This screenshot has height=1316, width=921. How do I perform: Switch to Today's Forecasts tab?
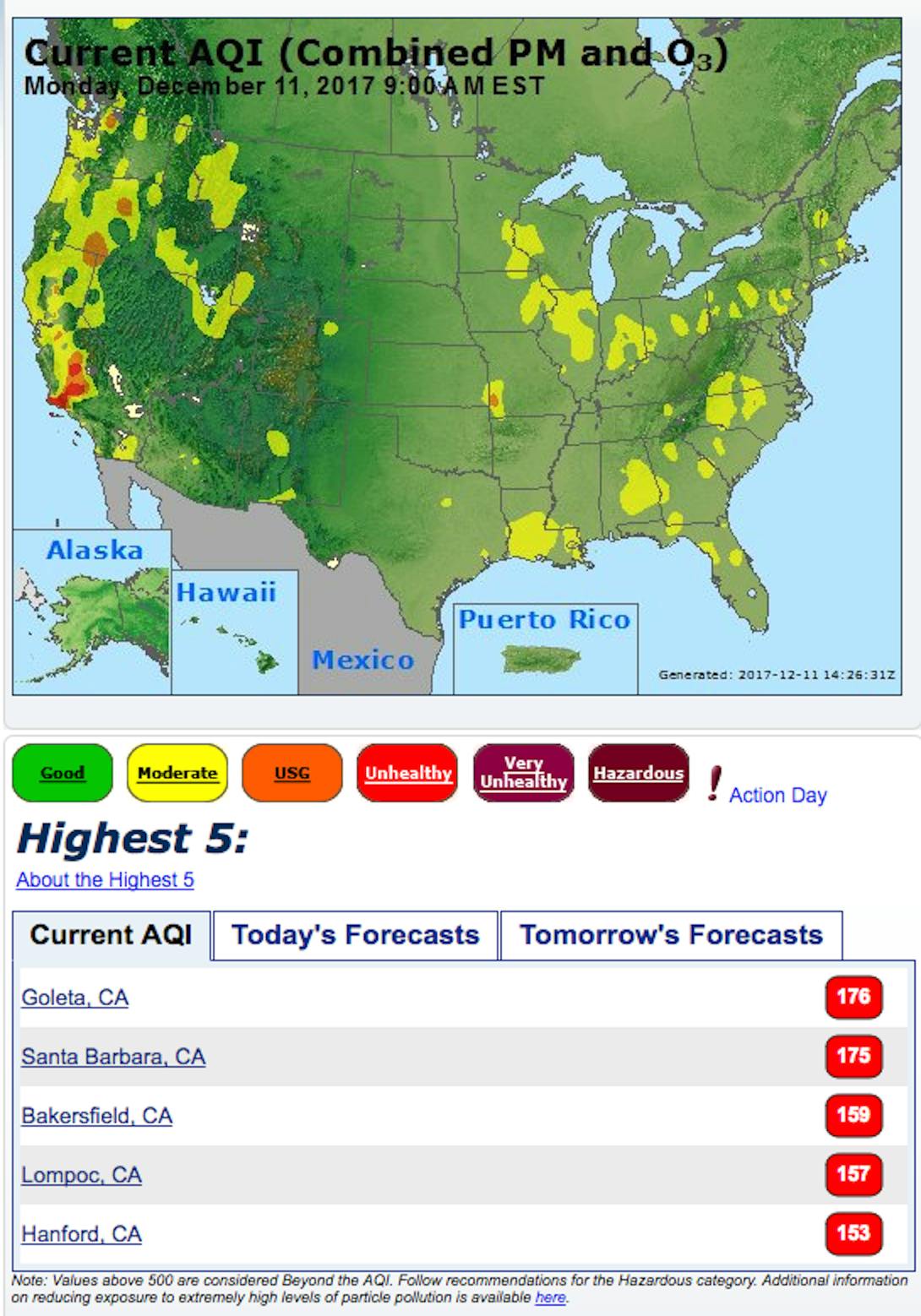355,935
